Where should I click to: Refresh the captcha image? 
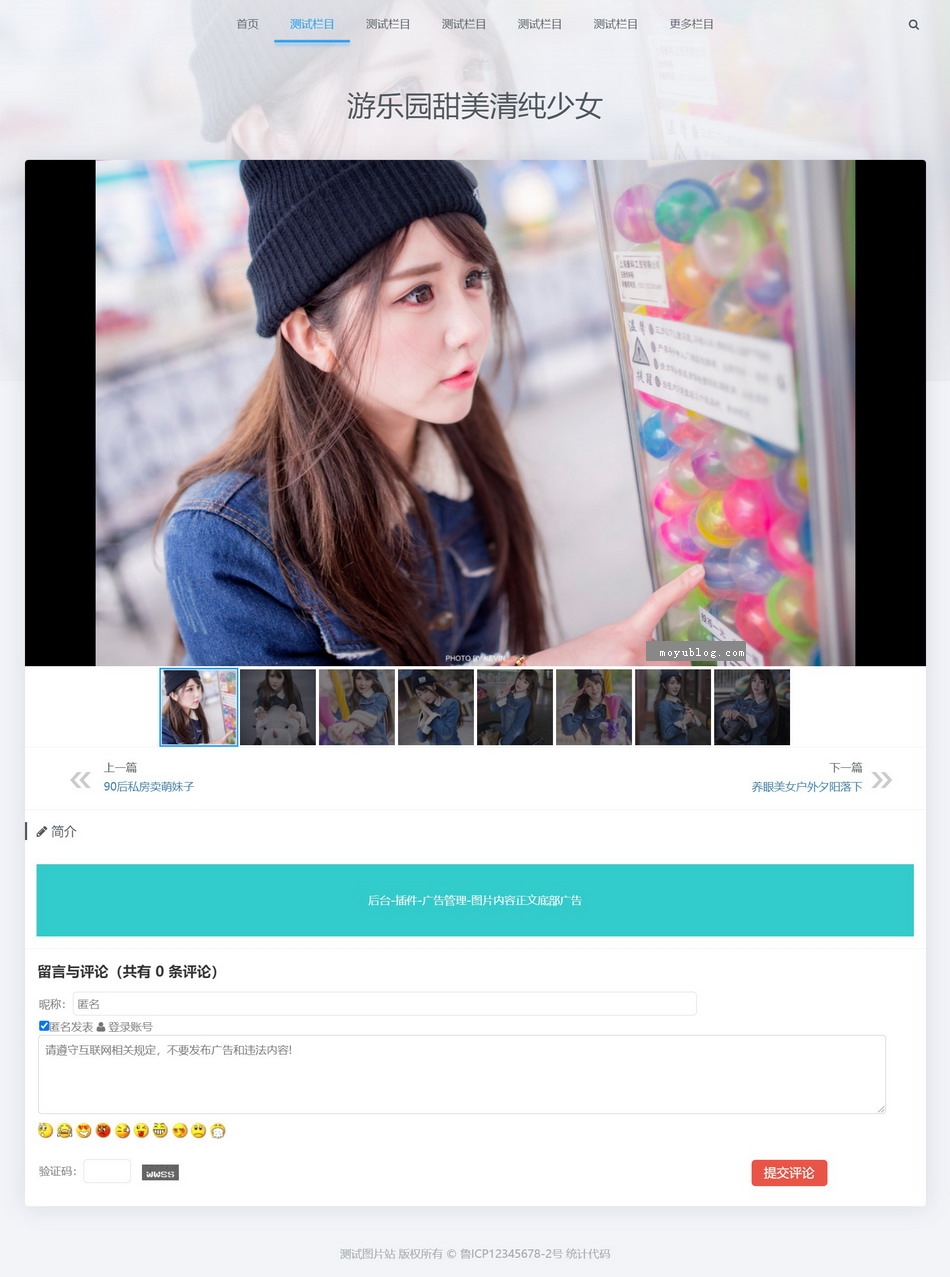coord(160,1173)
